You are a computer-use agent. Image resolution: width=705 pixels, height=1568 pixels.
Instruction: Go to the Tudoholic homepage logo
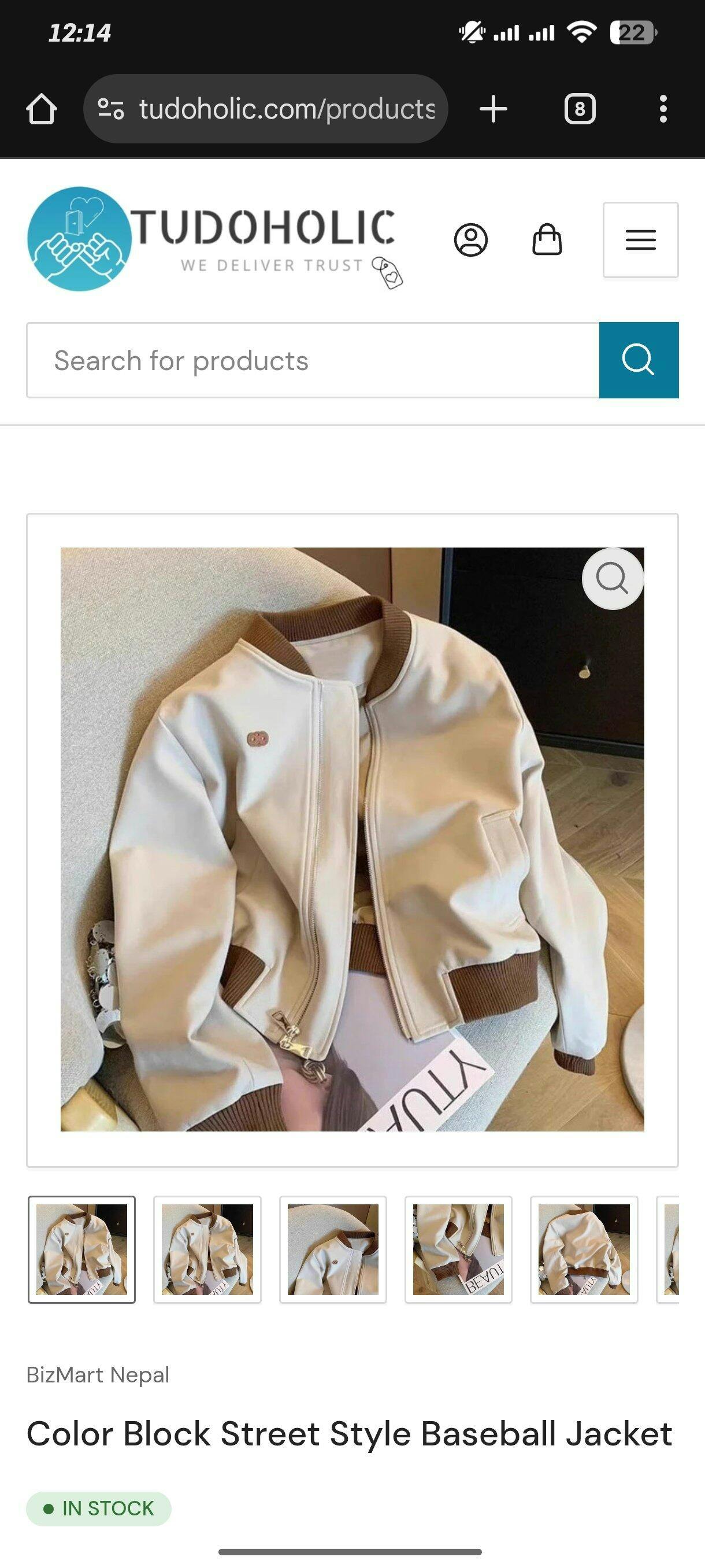pos(213,239)
